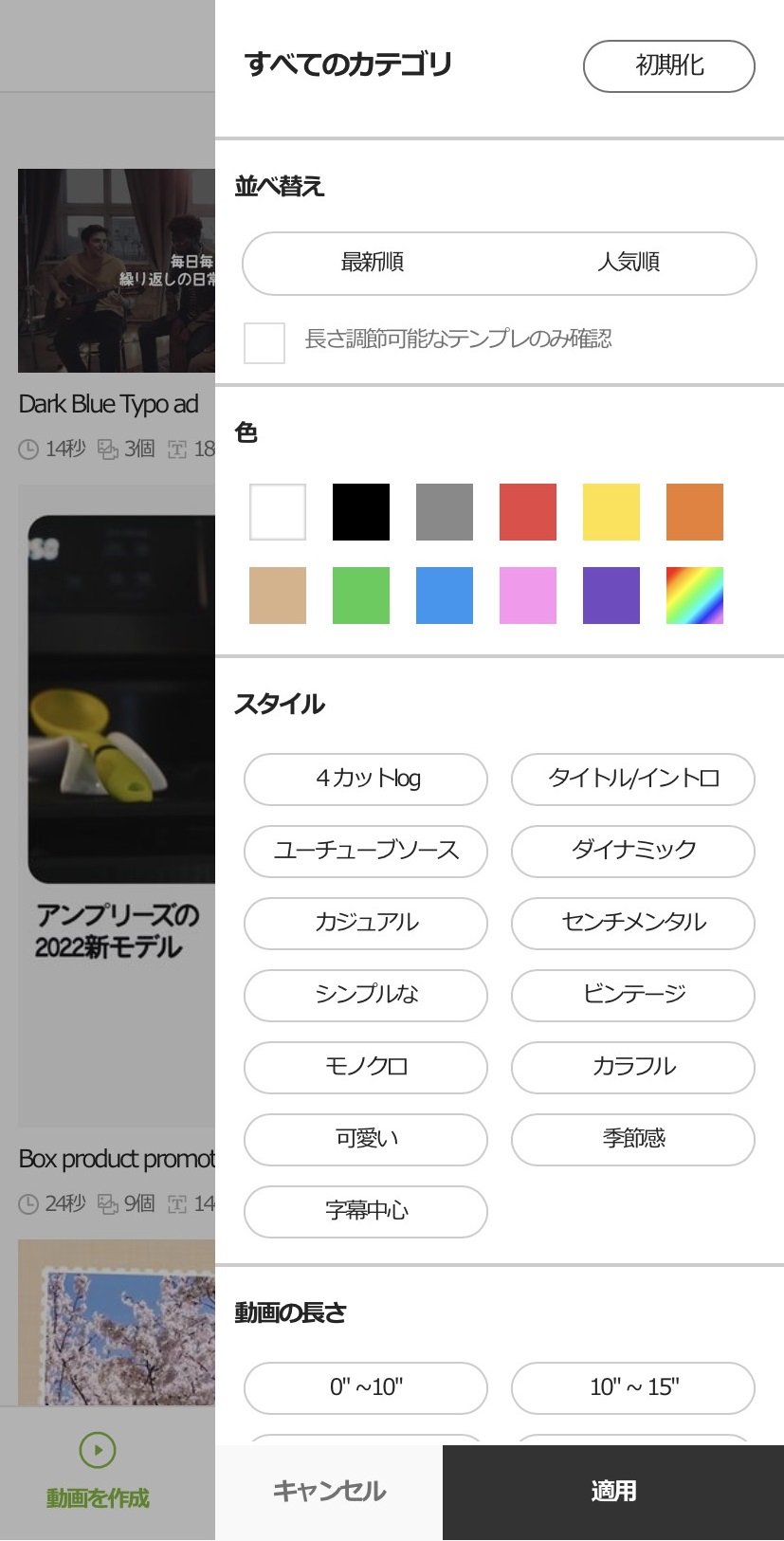Select the 4カットlog style chip

(x=366, y=779)
